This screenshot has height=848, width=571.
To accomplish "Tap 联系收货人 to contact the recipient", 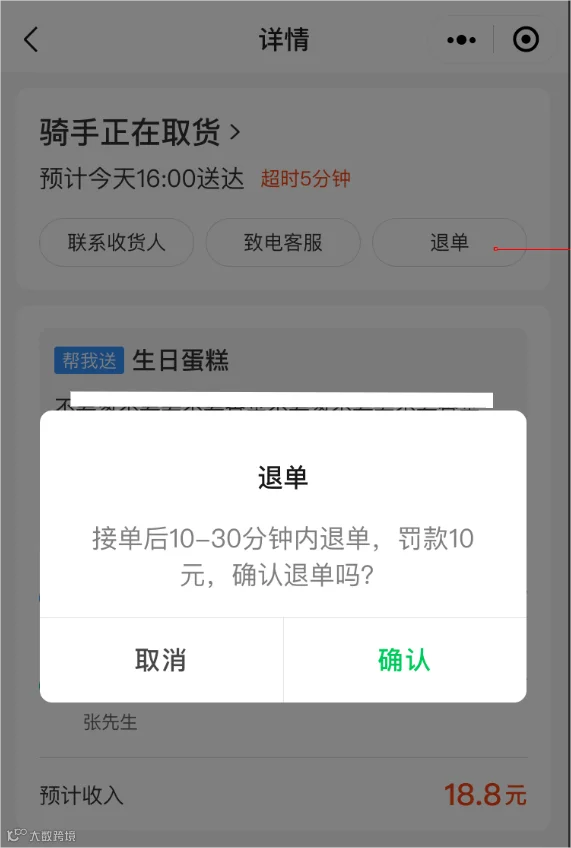I will click(x=116, y=242).
